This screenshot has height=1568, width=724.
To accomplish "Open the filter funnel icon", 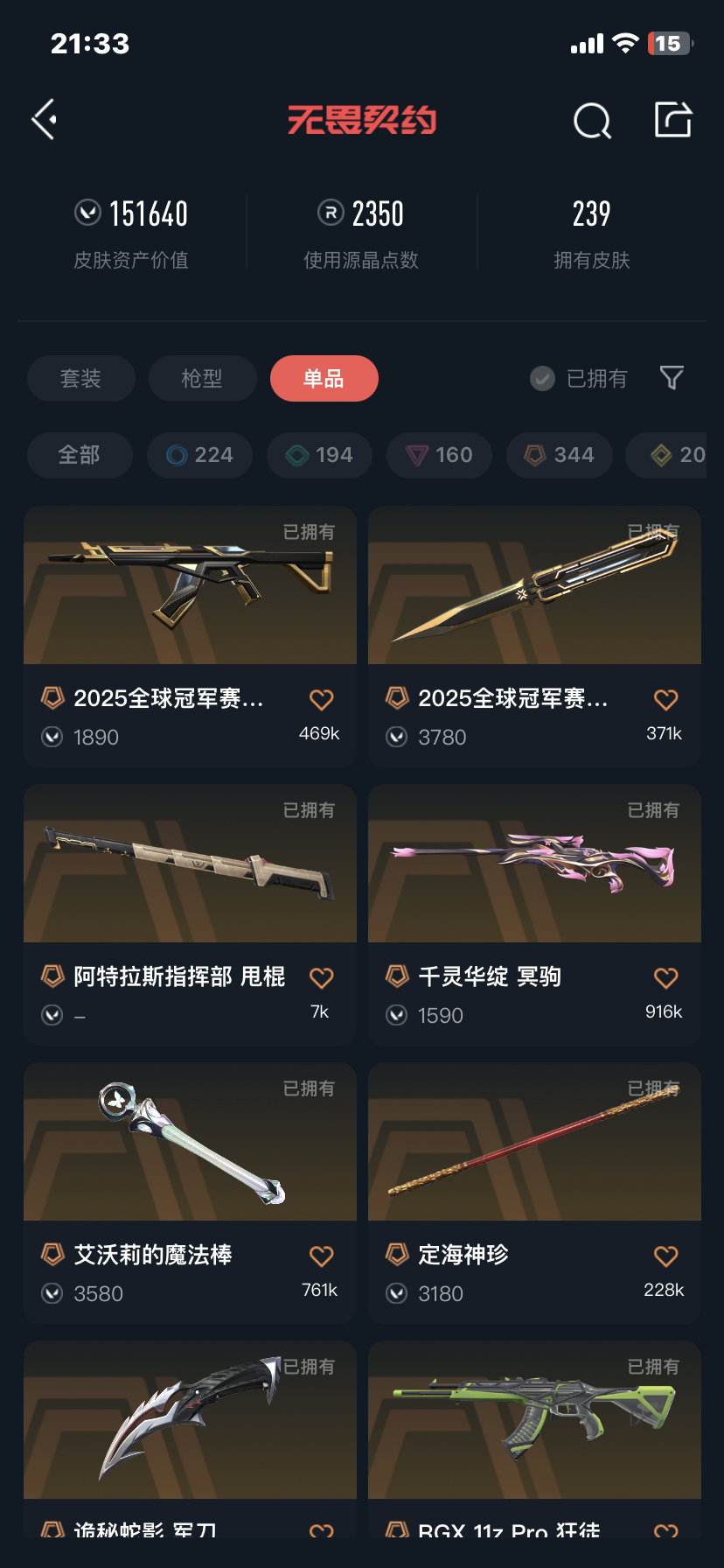I will tap(672, 378).
